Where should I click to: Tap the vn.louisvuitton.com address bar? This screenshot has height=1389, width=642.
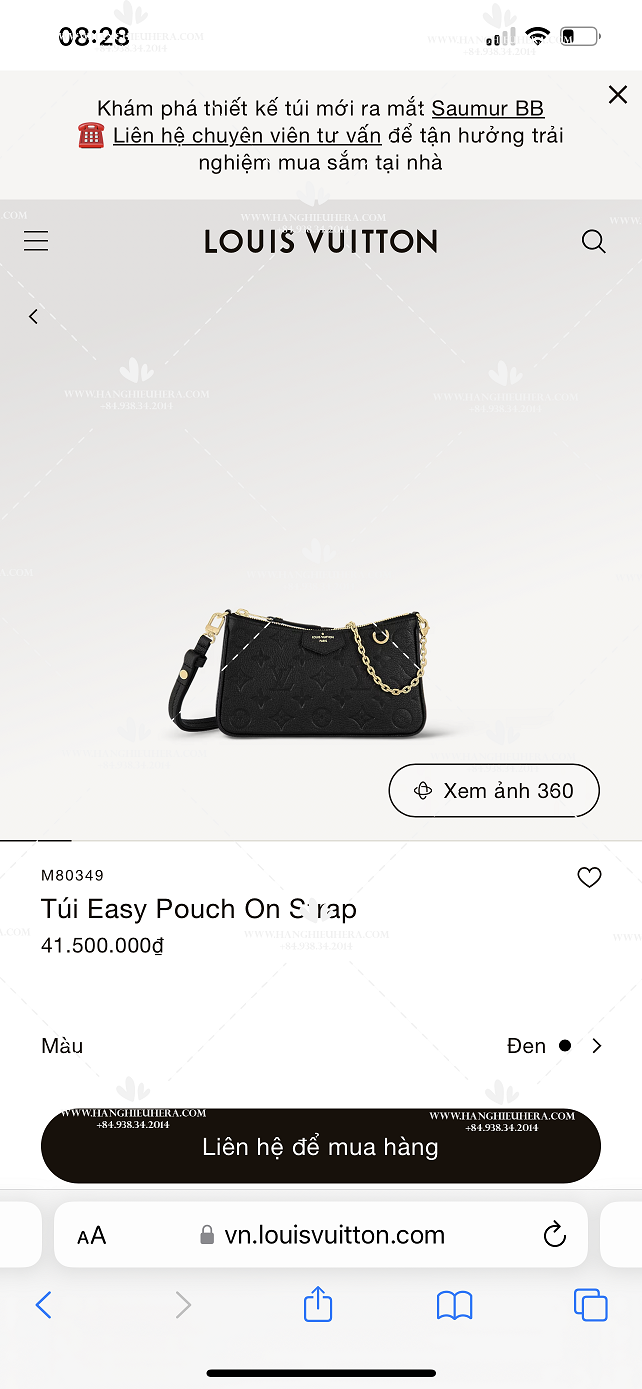[321, 1235]
